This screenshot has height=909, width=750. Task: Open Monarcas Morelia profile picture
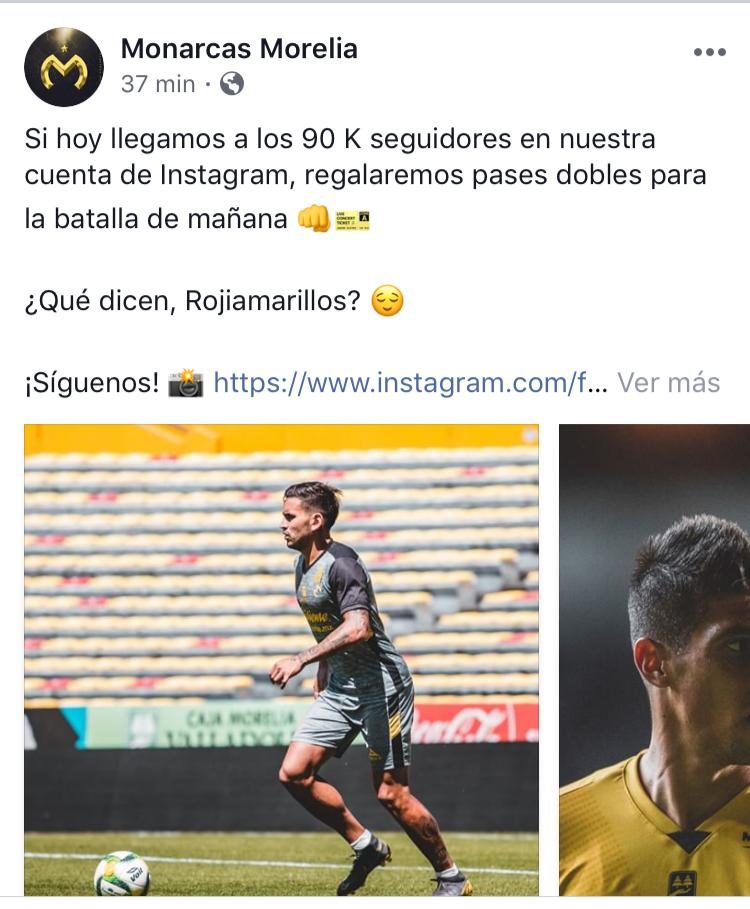(64, 67)
